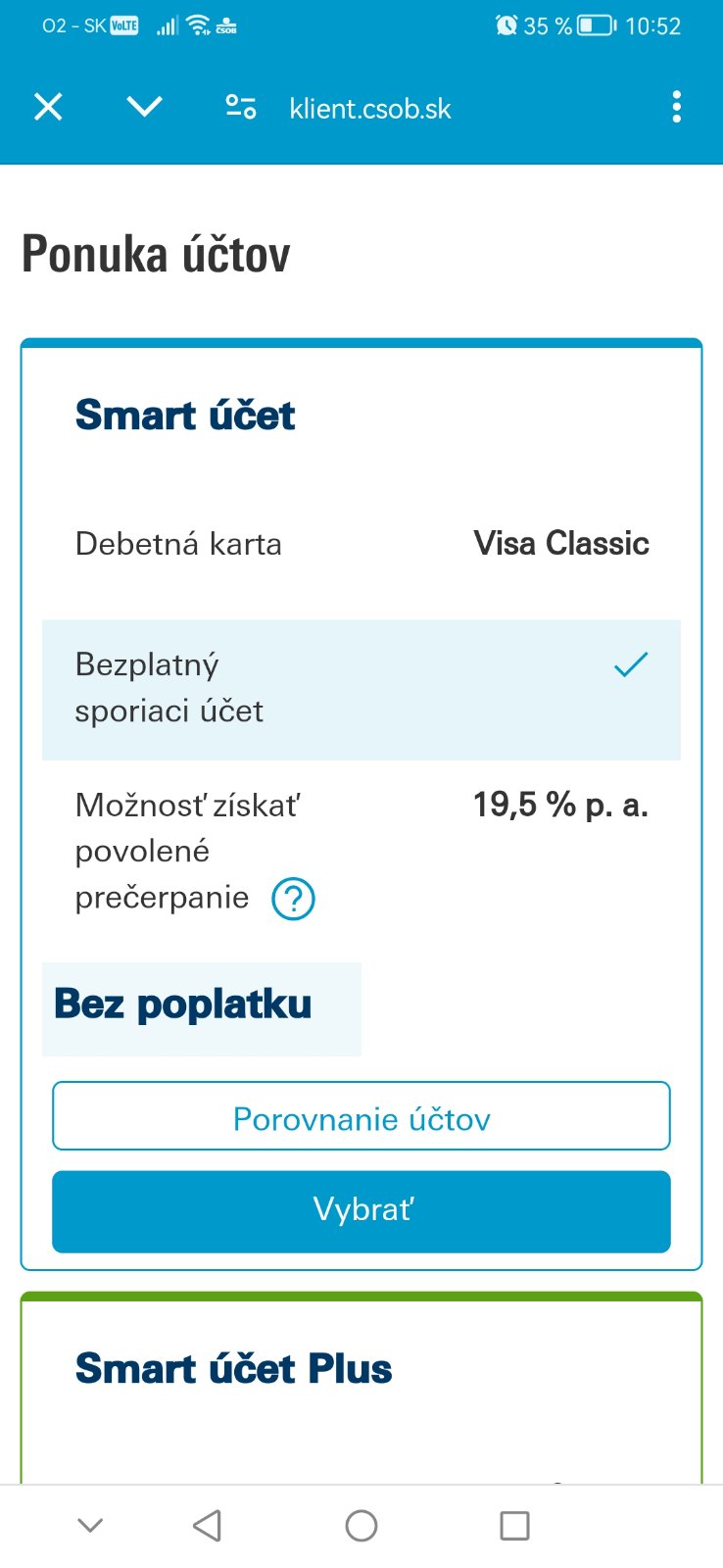Open the Smart účet Plus card
The height and width of the screenshot is (1568, 723).
[234, 1369]
